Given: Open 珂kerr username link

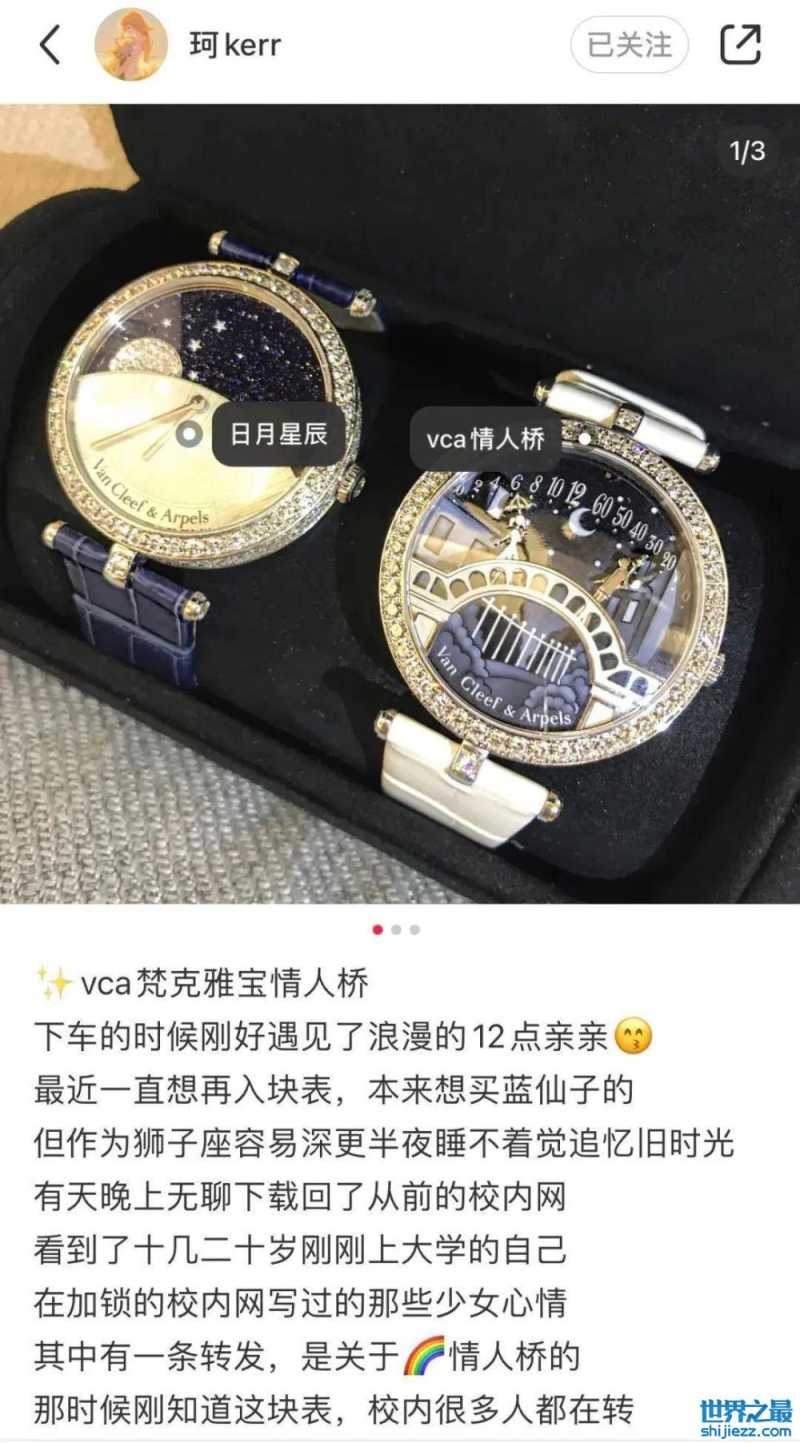Looking at the screenshot, I should [x=235, y=45].
